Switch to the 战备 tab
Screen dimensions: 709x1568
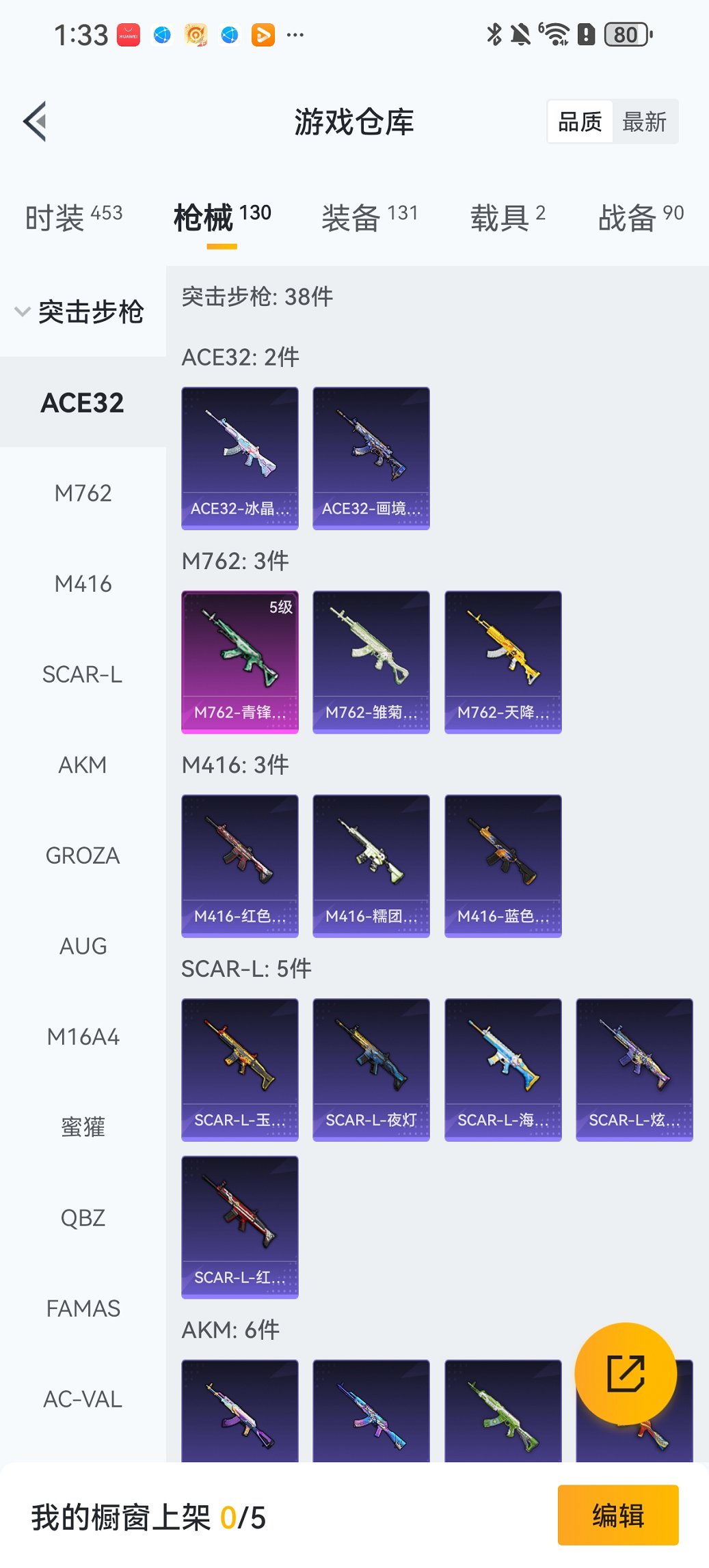(641, 217)
